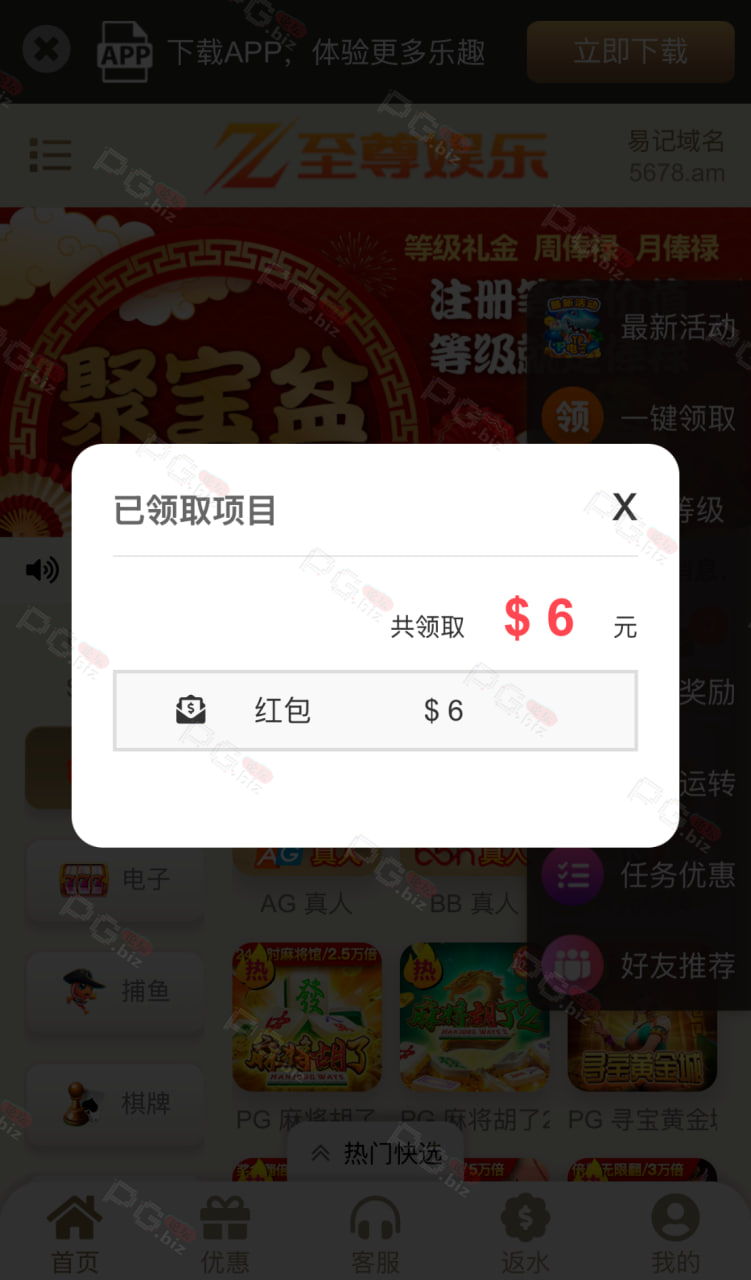The width and height of the screenshot is (751, 1280).
Task: Switch to the 首页 tab
Action: (75, 1234)
